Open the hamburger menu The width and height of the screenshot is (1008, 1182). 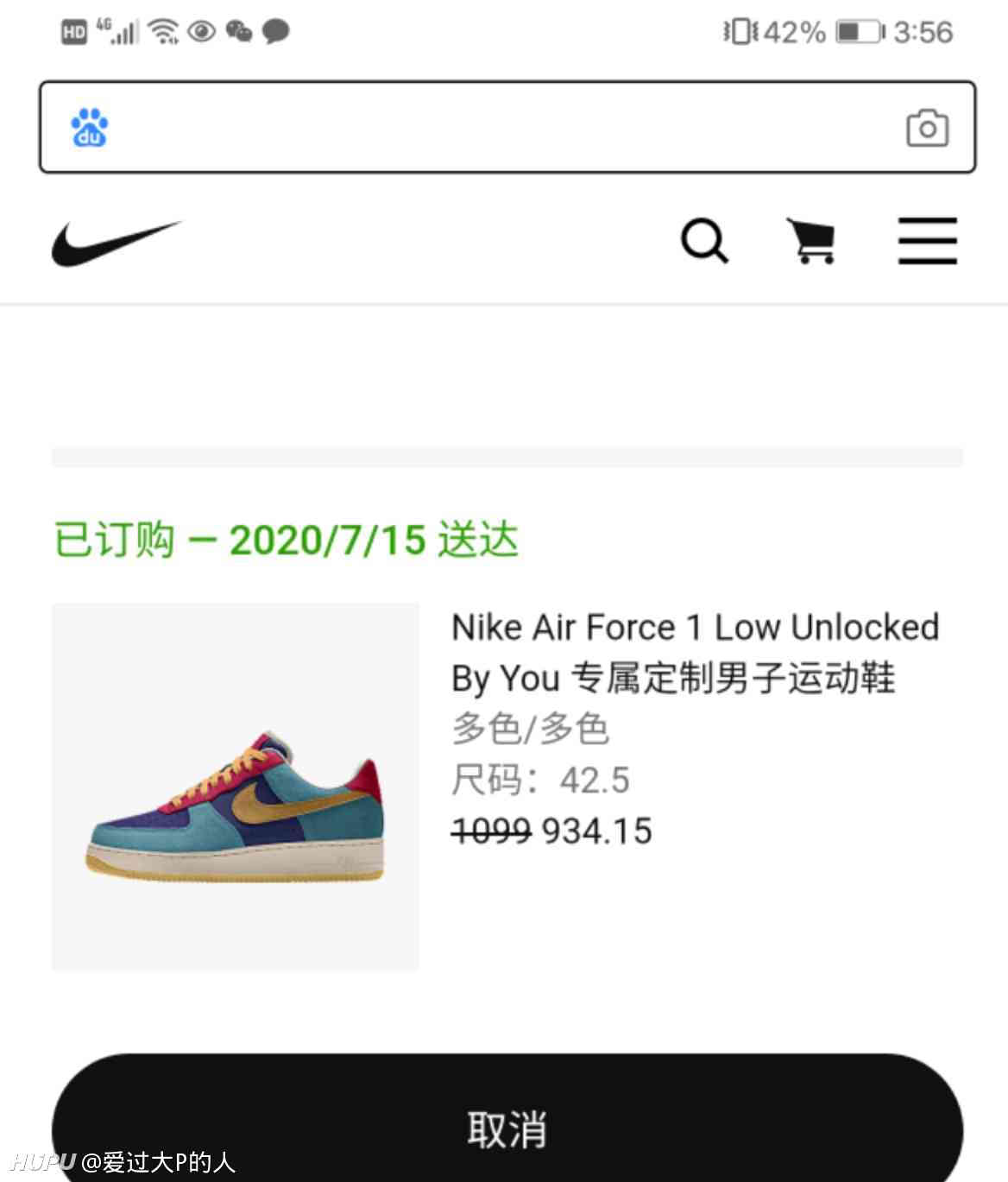(928, 241)
